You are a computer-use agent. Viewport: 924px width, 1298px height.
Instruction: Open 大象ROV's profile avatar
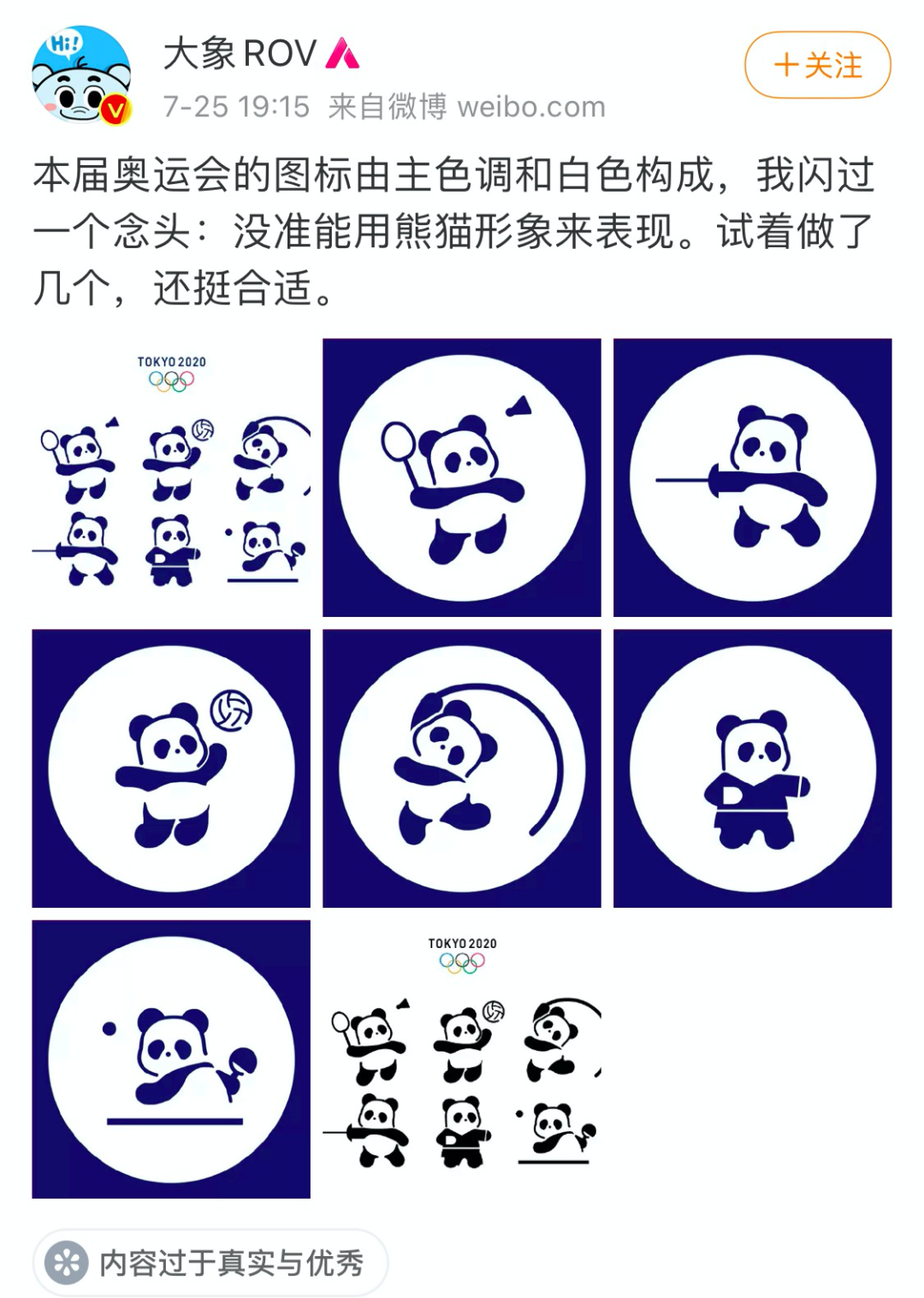coord(81,76)
